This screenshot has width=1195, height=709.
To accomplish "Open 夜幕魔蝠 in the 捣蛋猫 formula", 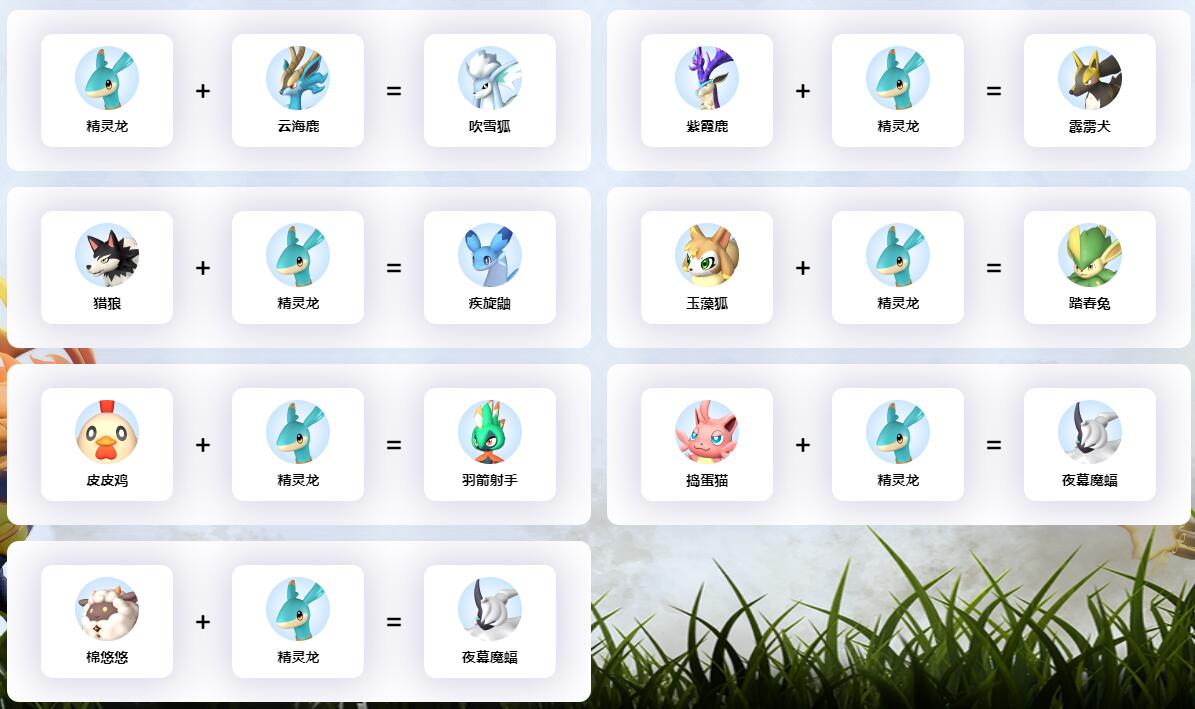I will pyautogui.click(x=1089, y=444).
